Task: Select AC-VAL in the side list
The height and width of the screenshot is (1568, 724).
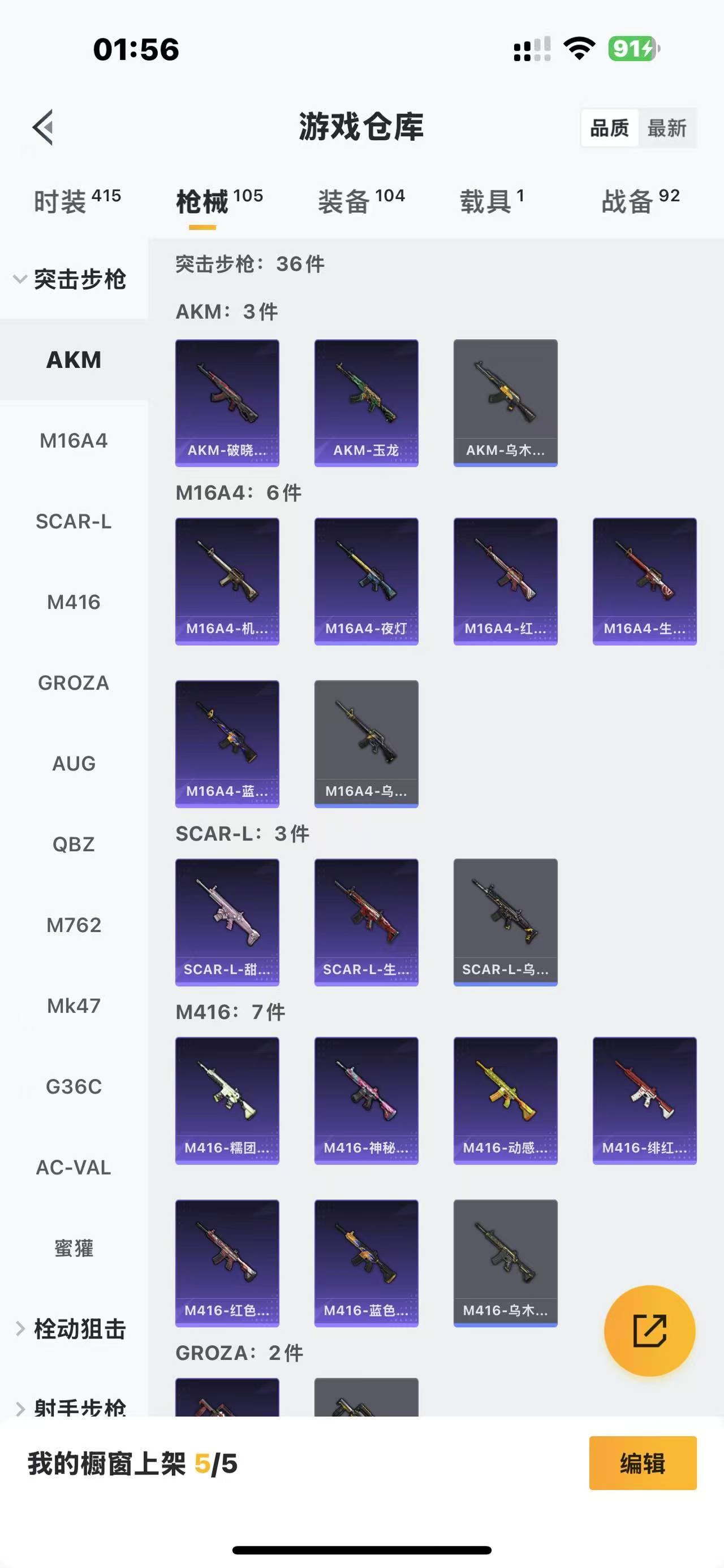Action: tap(74, 1167)
